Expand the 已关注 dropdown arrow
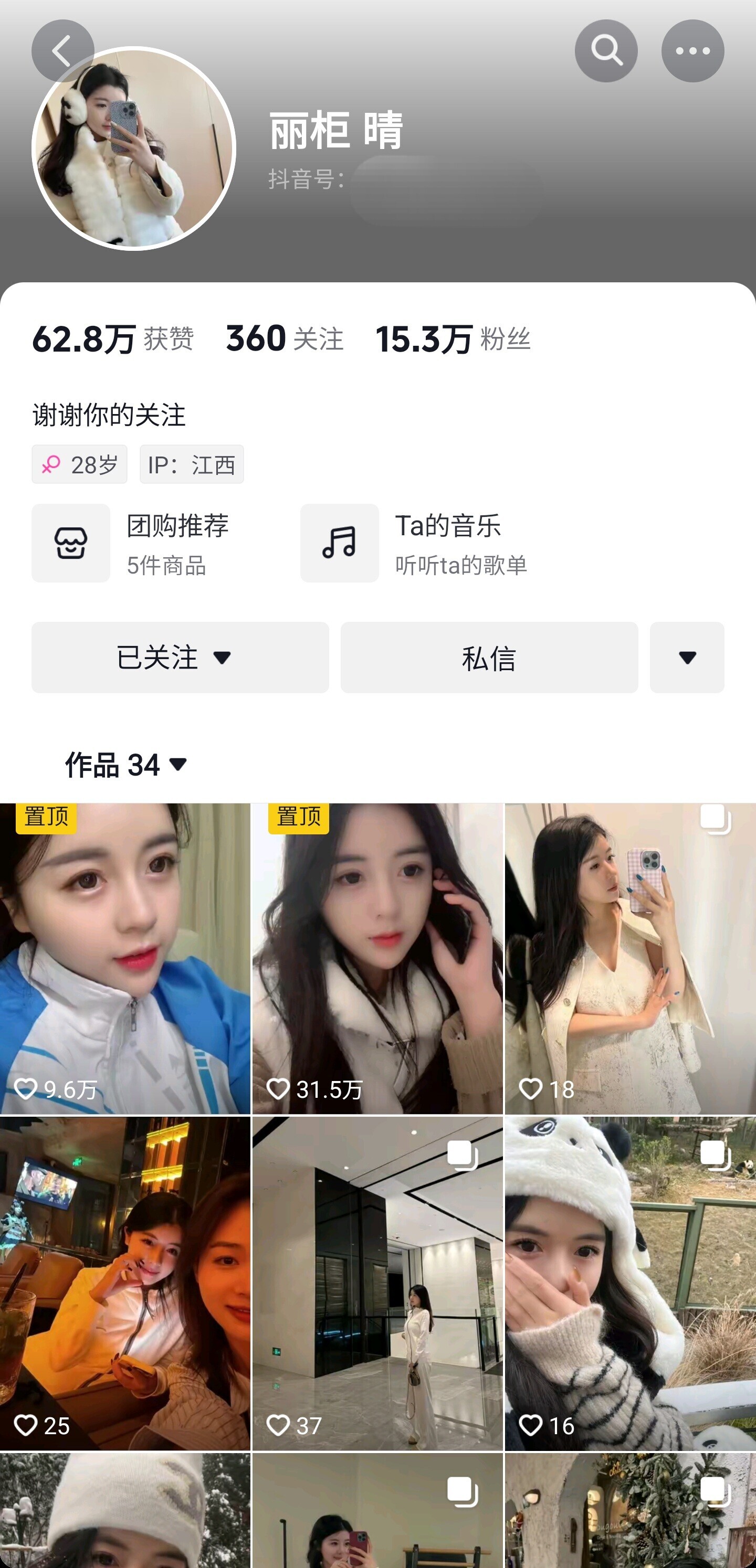The height and width of the screenshot is (1568, 756). point(223,658)
